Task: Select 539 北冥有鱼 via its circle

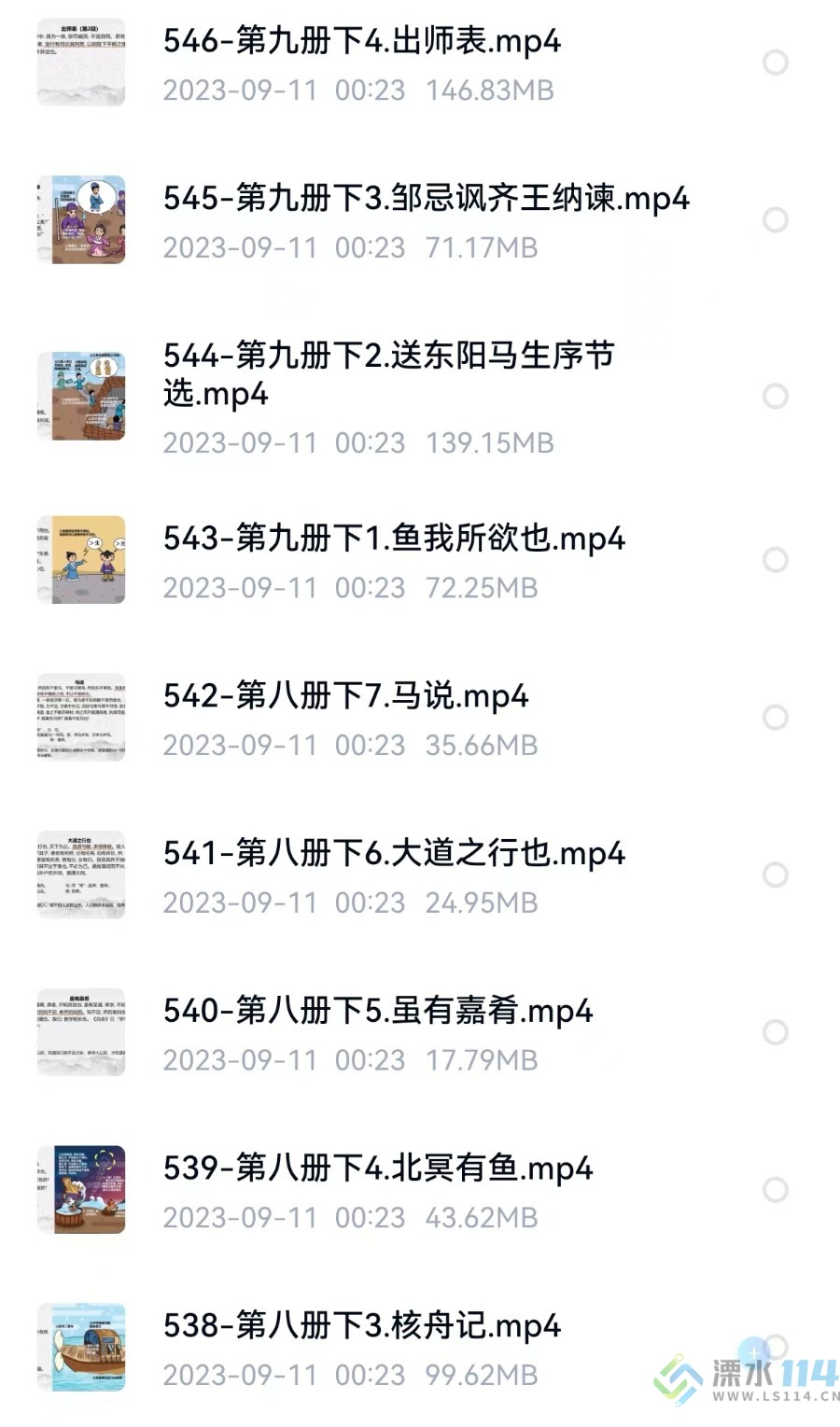Action: click(776, 1190)
